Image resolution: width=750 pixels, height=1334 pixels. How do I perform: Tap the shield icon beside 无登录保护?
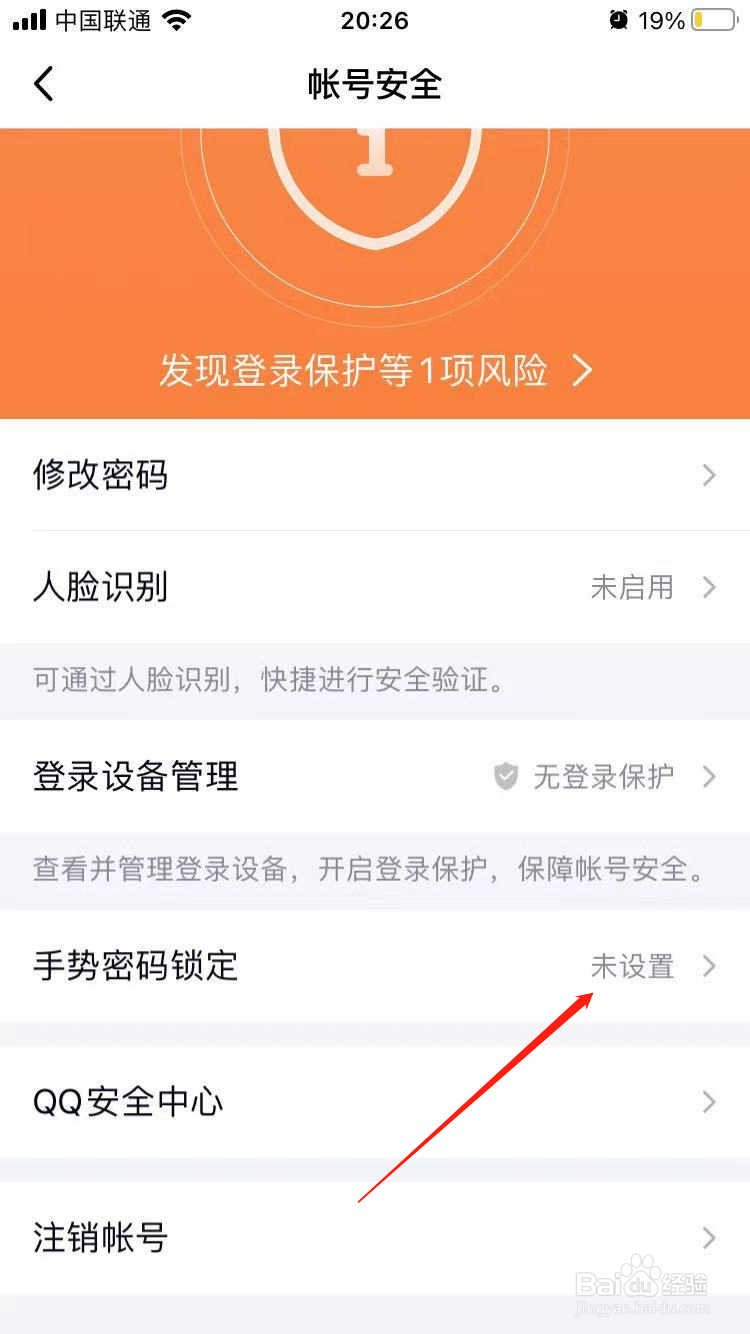click(x=506, y=777)
